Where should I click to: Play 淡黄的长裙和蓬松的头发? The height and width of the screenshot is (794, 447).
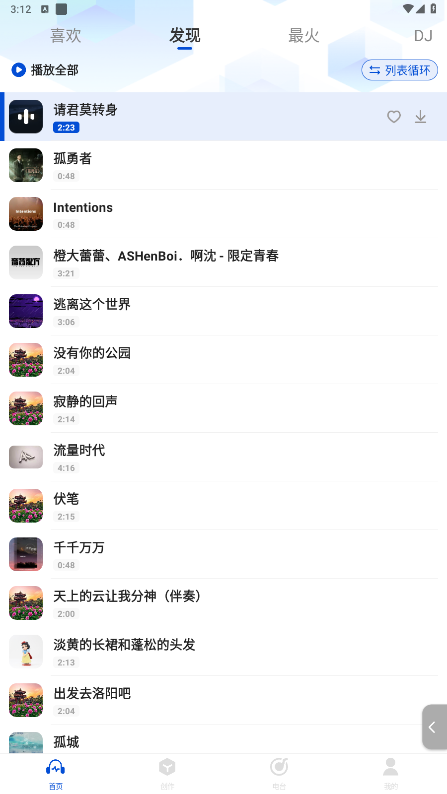[x=223, y=651]
